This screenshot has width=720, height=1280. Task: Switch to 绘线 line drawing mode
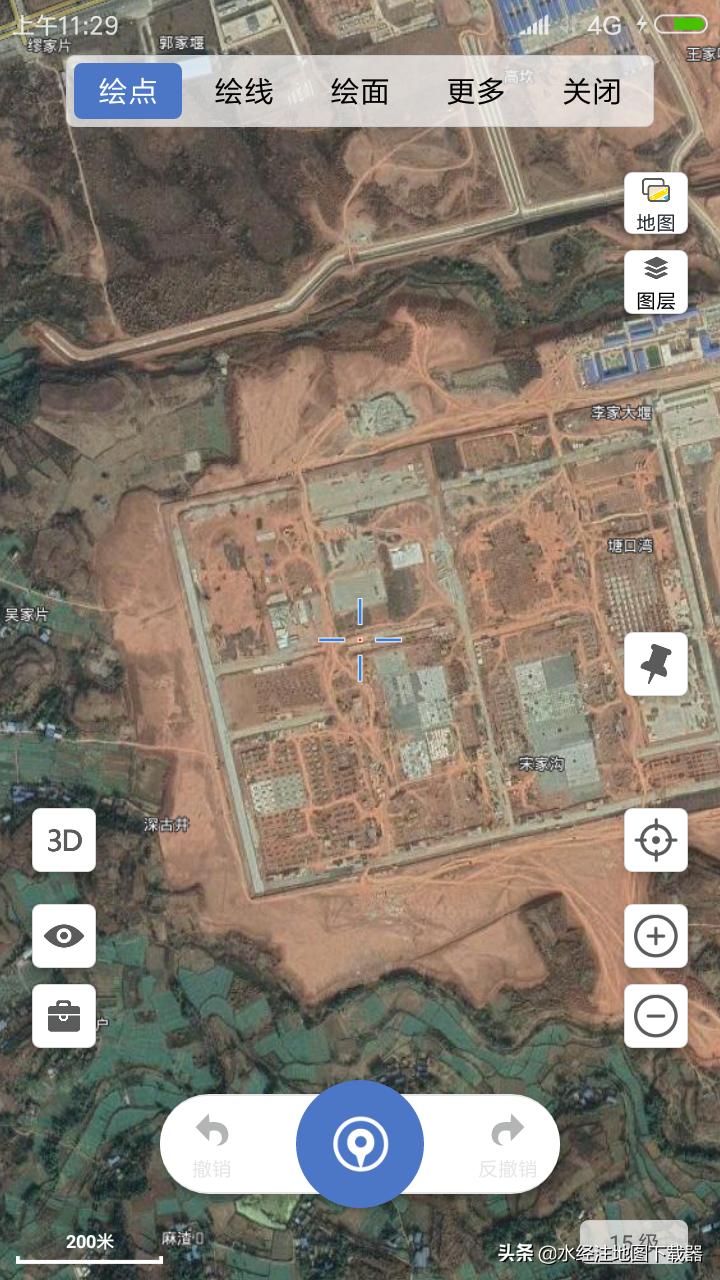(x=244, y=91)
